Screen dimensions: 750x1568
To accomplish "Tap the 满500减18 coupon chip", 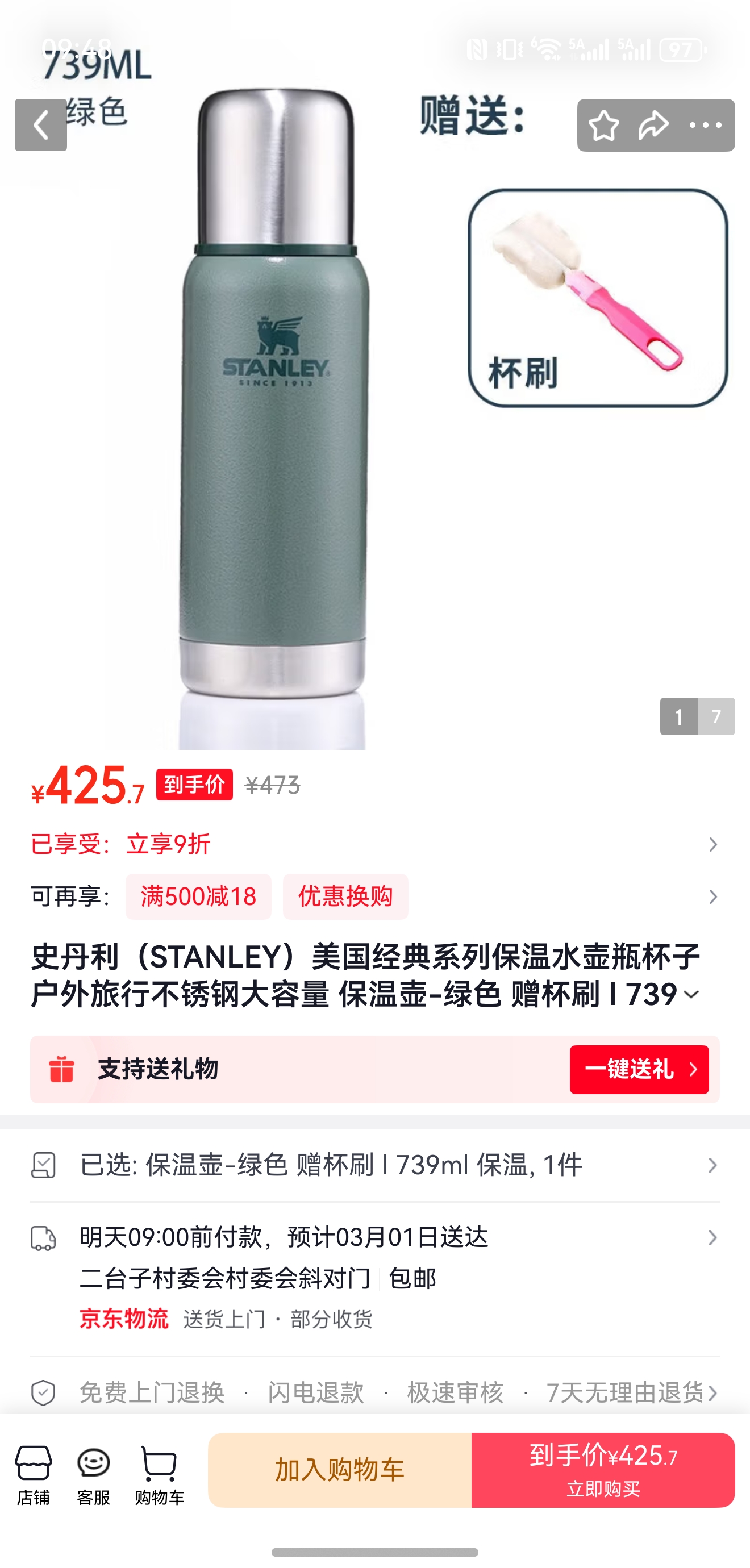I will tap(198, 896).
